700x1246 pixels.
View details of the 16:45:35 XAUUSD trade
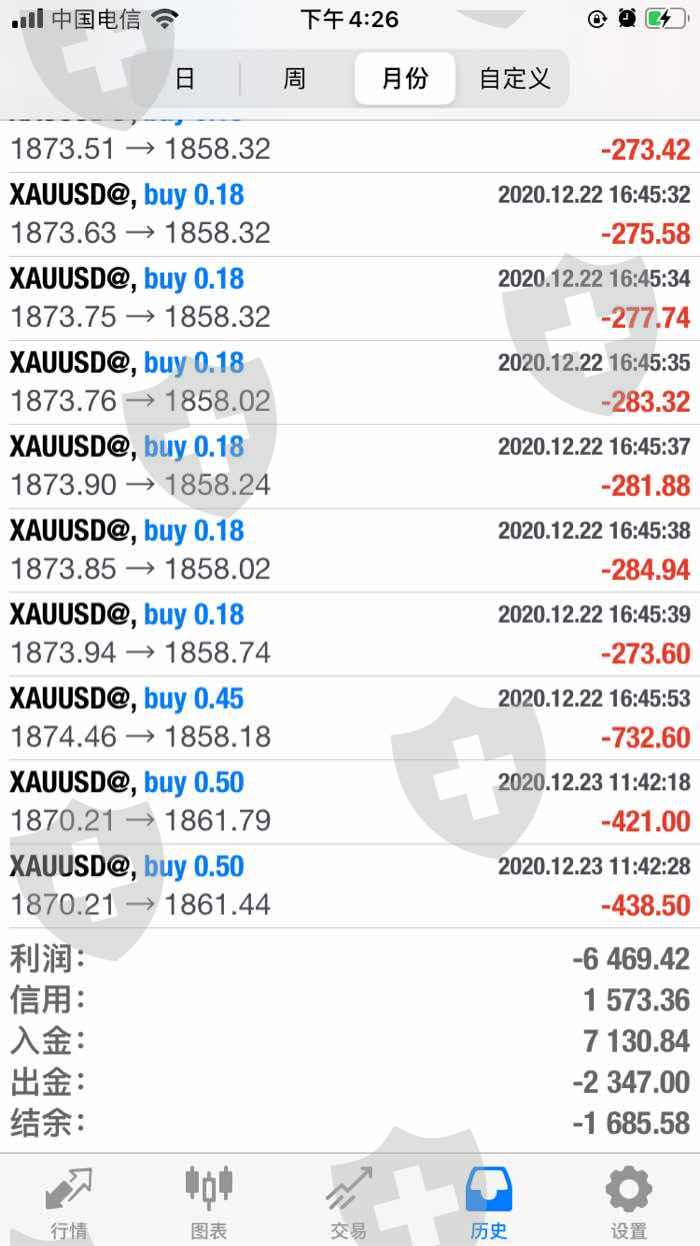pyautogui.click(x=350, y=382)
